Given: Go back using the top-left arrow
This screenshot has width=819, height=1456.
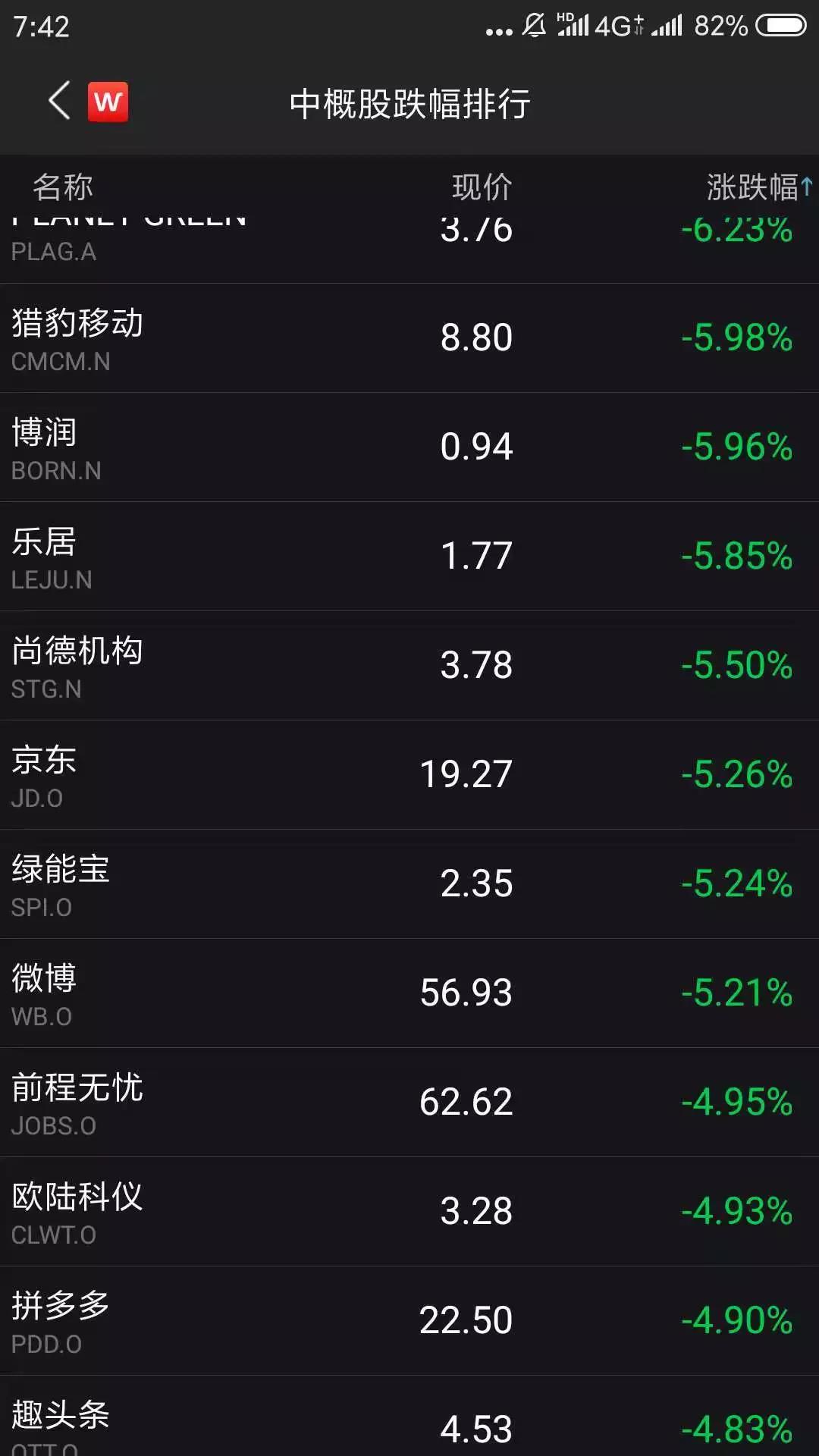Looking at the screenshot, I should tap(59, 102).
